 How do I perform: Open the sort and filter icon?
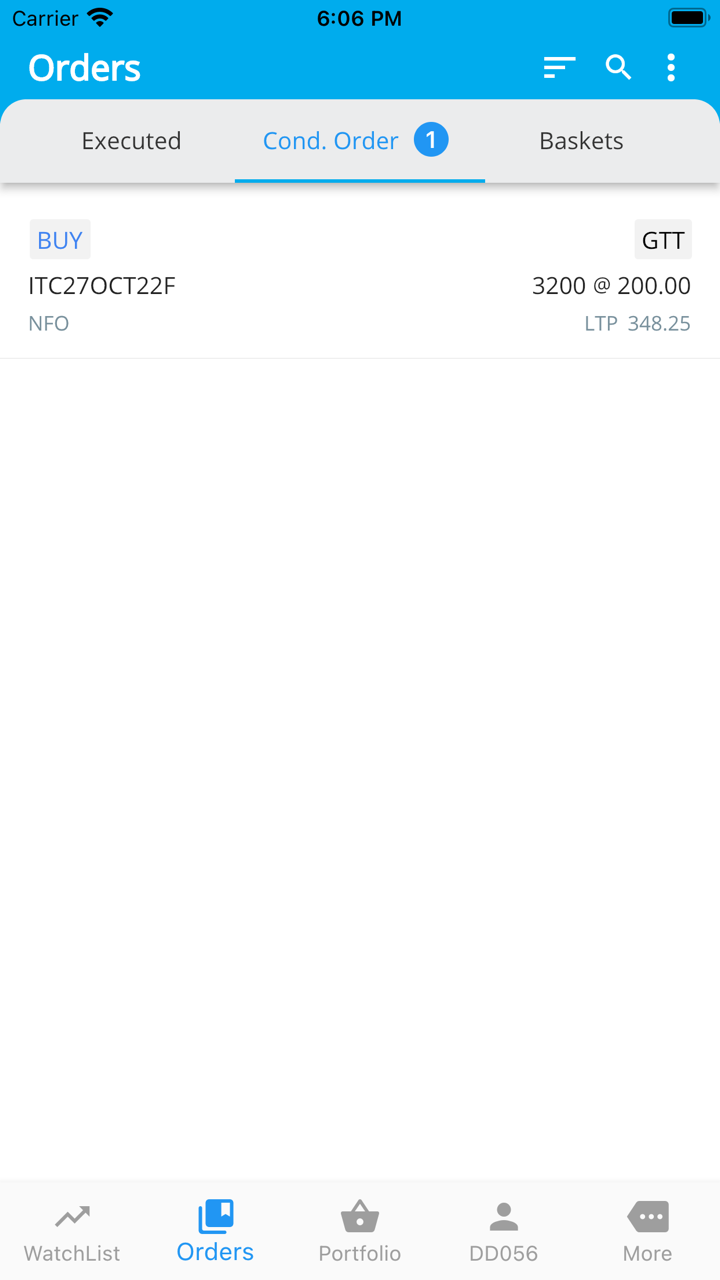559,68
